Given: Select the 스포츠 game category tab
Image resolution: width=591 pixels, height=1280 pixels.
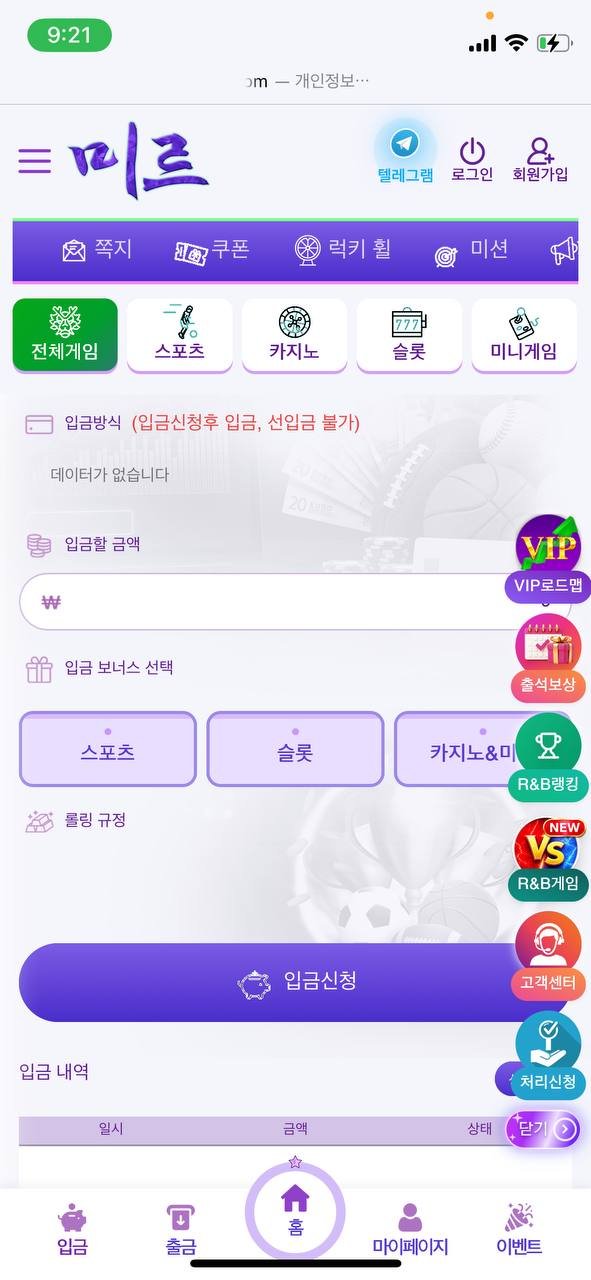Looking at the screenshot, I should tap(180, 335).
